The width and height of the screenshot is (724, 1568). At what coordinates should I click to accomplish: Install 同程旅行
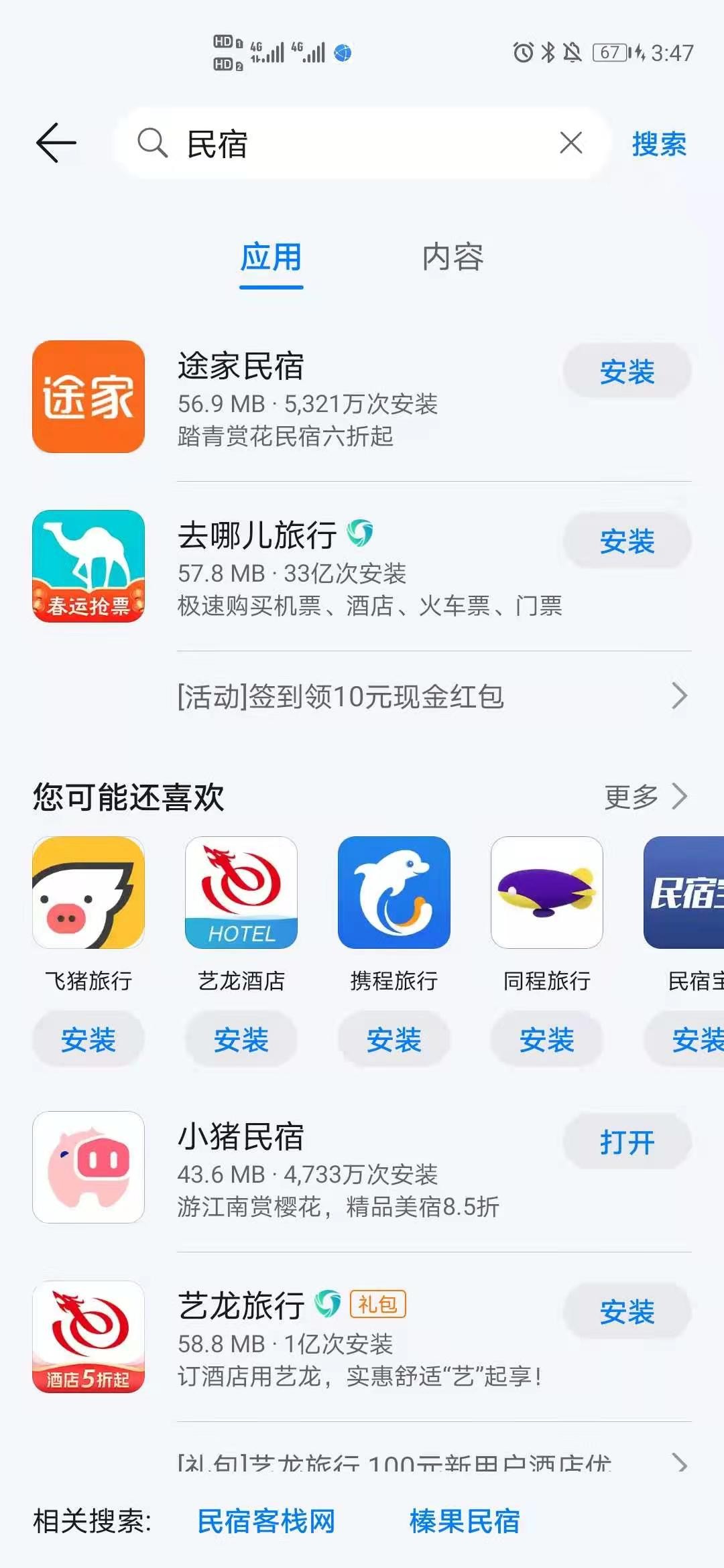[547, 1039]
